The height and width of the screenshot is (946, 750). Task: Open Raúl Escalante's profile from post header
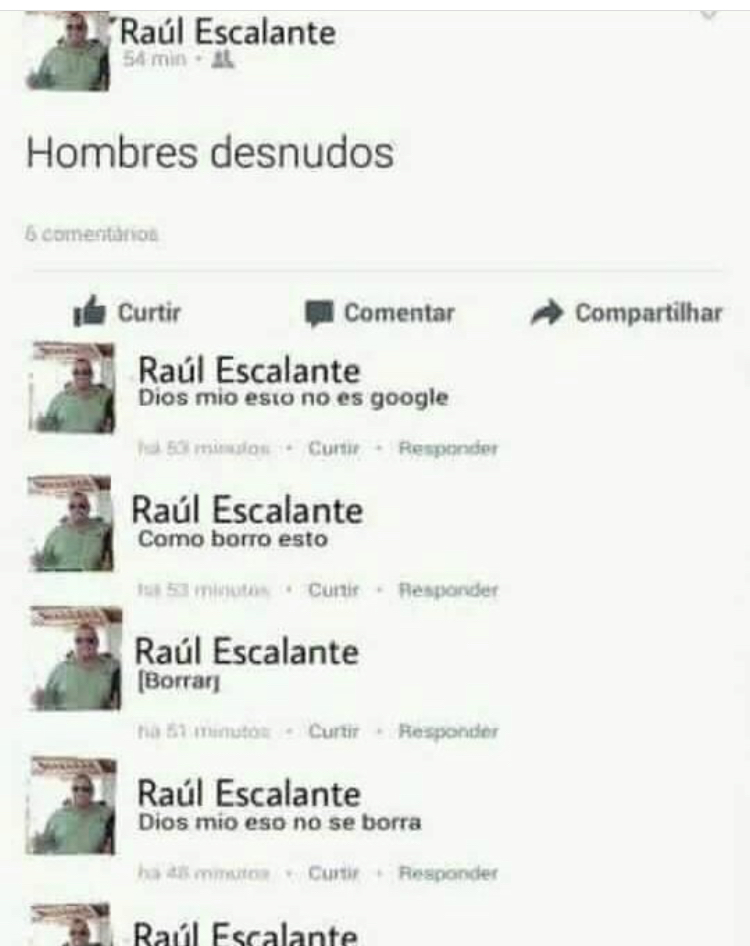228,33
